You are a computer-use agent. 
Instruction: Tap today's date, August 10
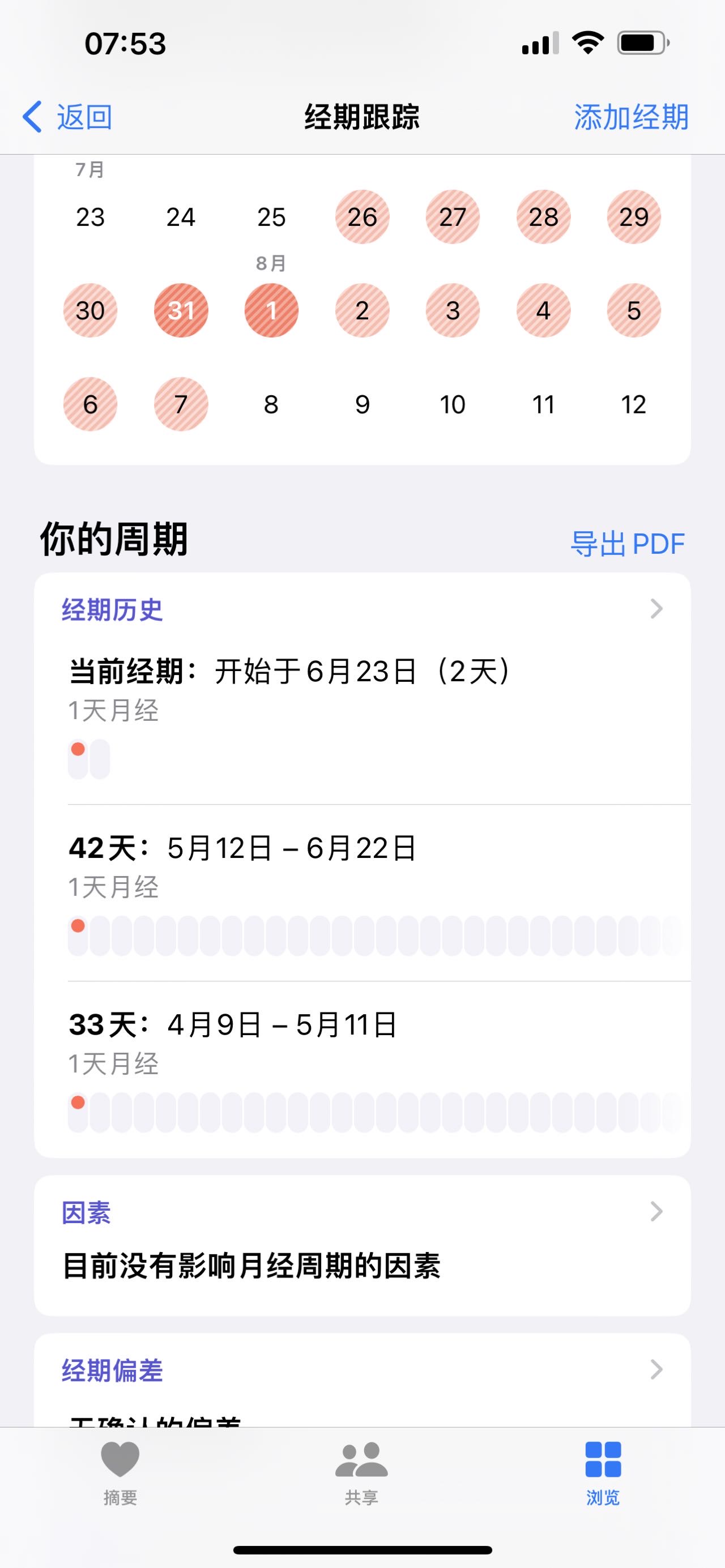453,404
